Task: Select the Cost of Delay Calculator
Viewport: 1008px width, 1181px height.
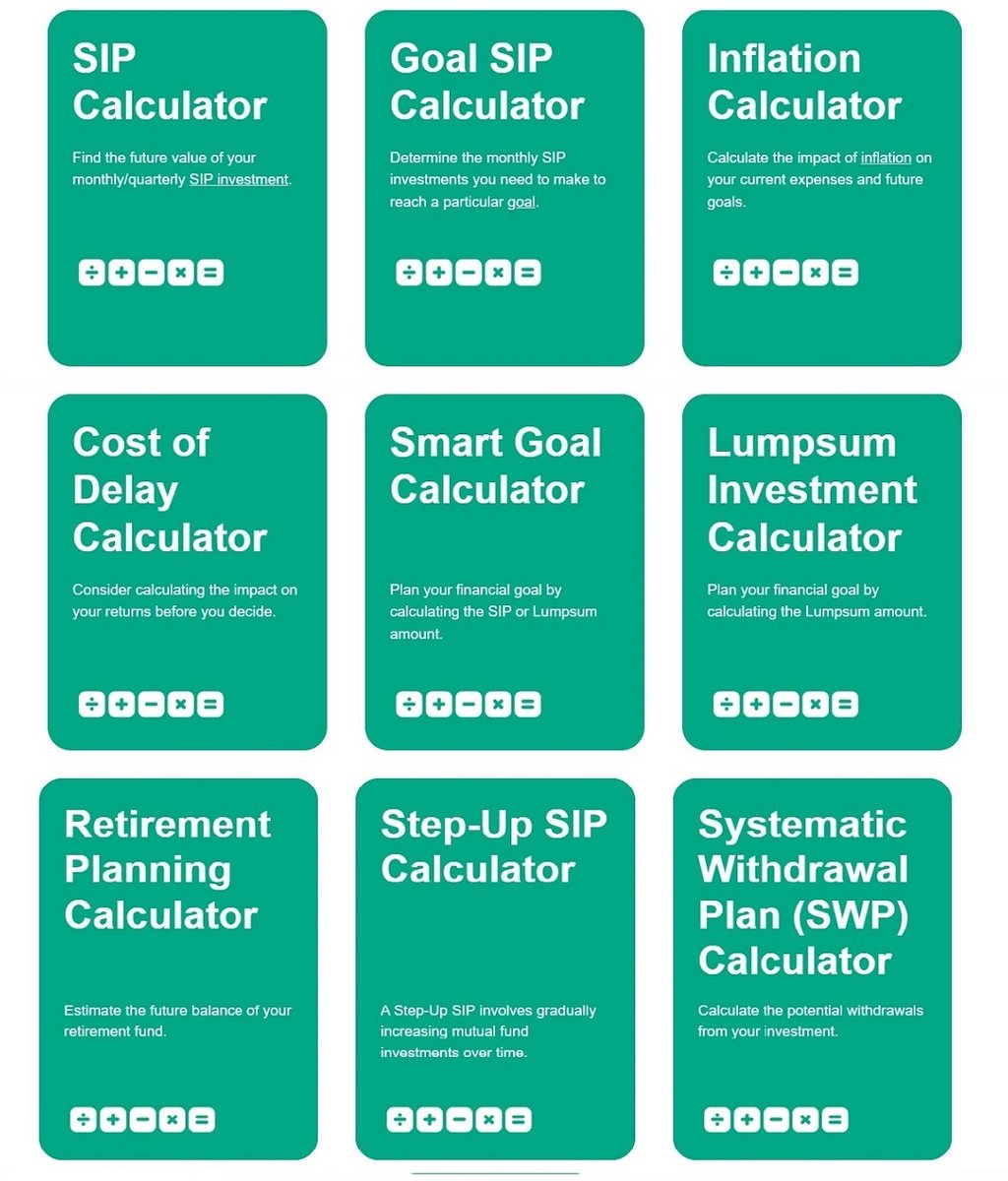Action: coord(187,572)
